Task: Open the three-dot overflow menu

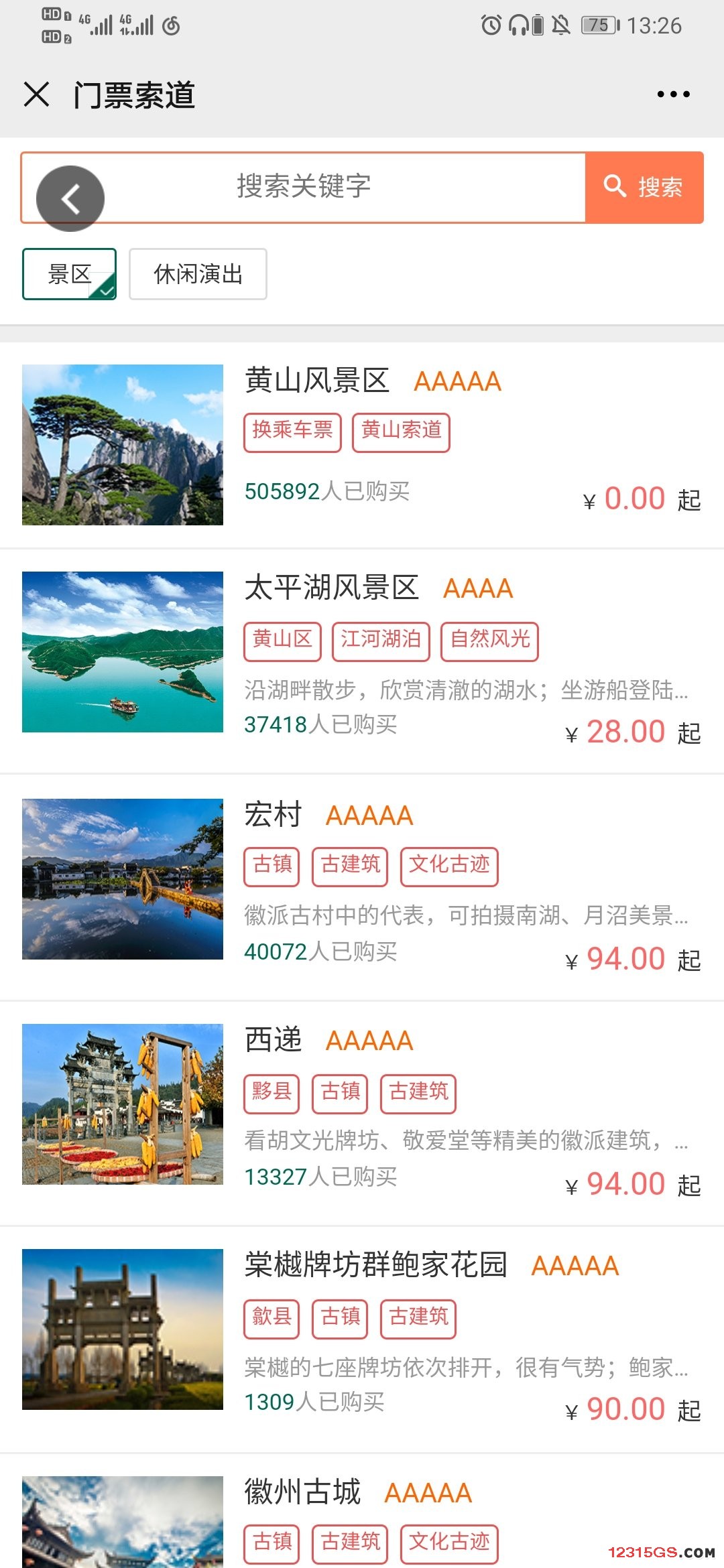Action: click(673, 94)
